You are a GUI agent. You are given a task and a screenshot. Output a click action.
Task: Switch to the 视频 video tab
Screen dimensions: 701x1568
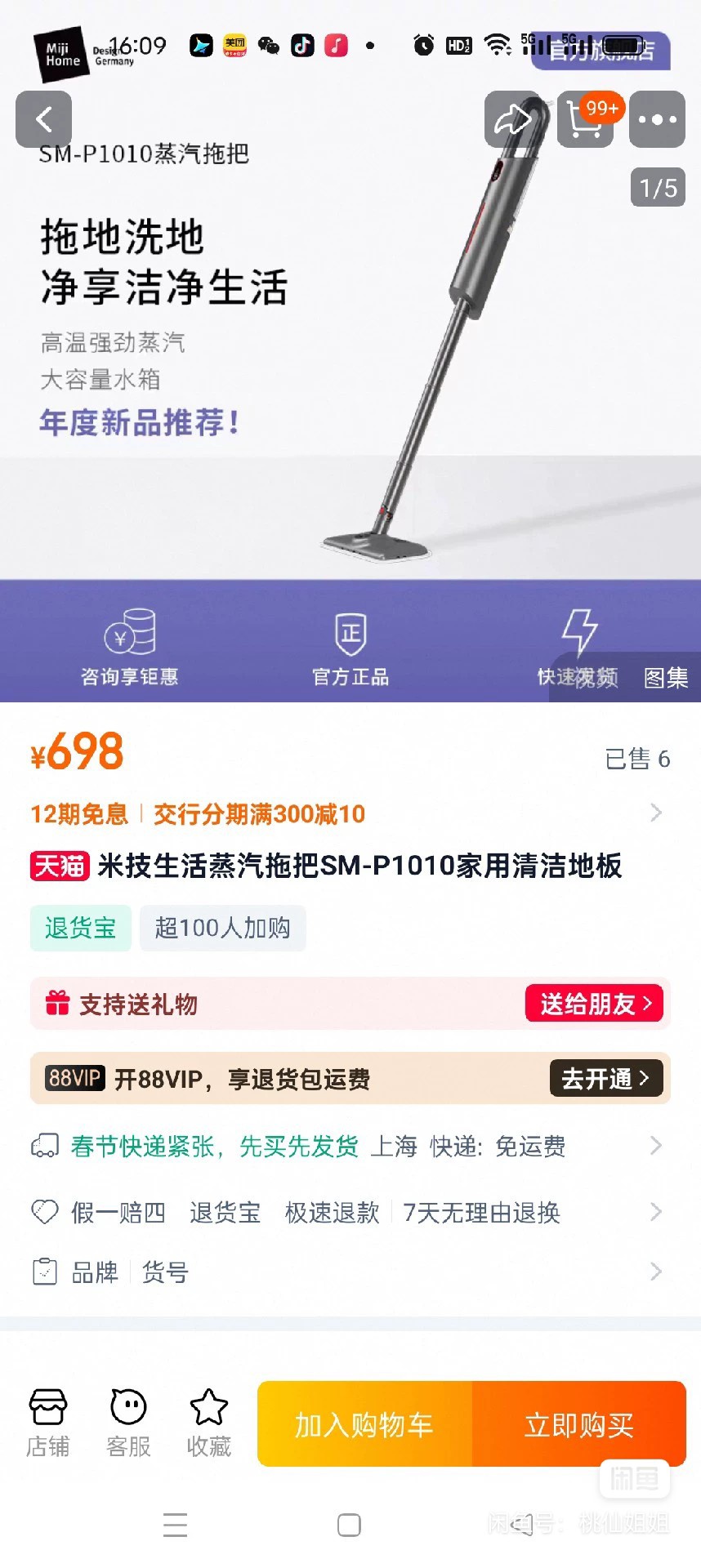595,678
